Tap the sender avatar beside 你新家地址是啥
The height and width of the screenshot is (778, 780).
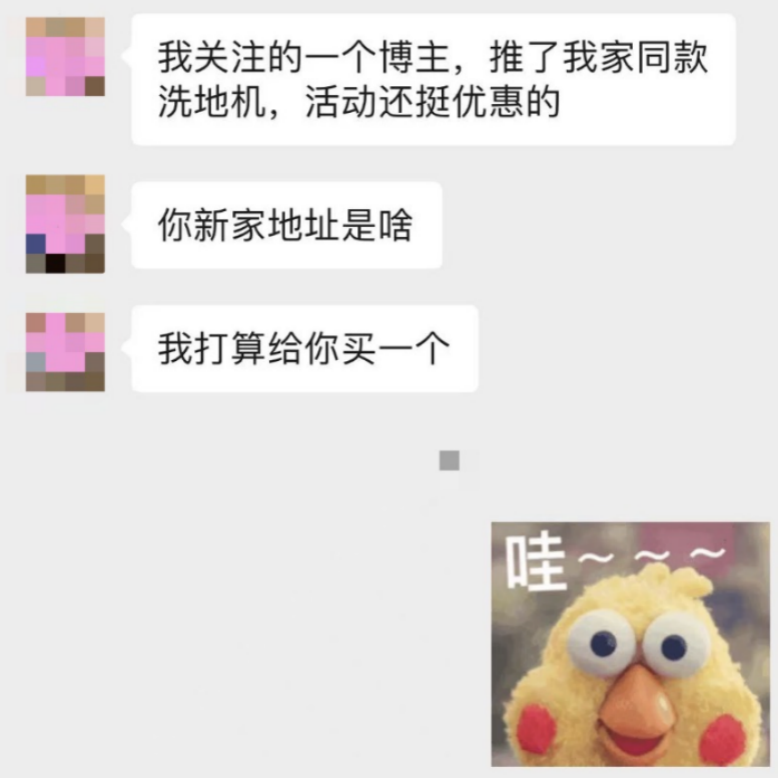[65, 224]
